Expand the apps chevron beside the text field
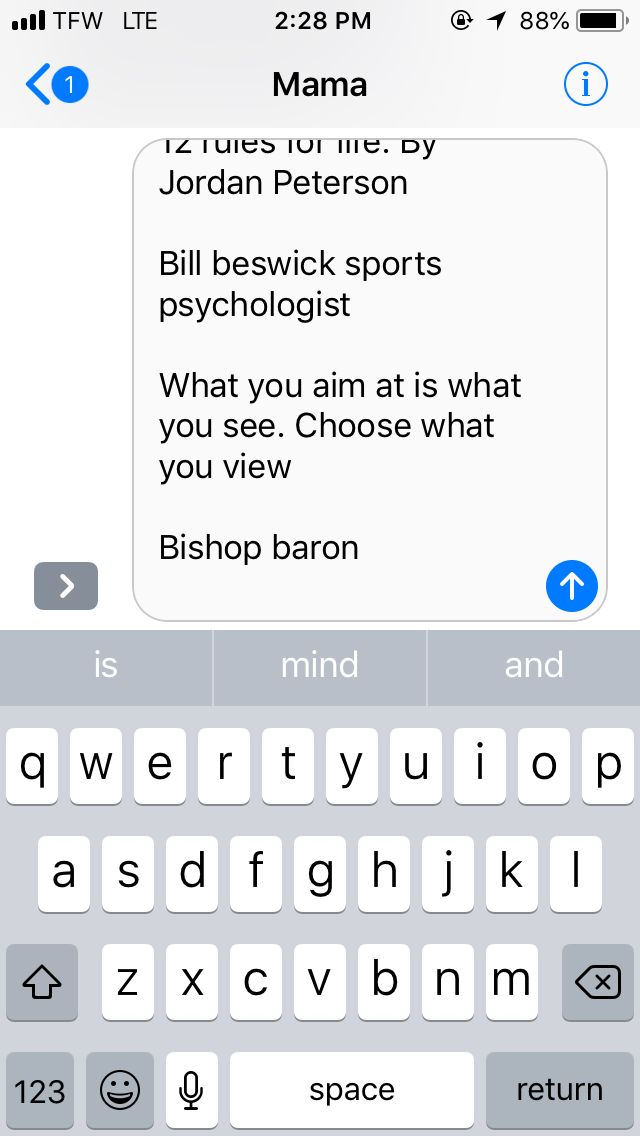 (x=66, y=586)
